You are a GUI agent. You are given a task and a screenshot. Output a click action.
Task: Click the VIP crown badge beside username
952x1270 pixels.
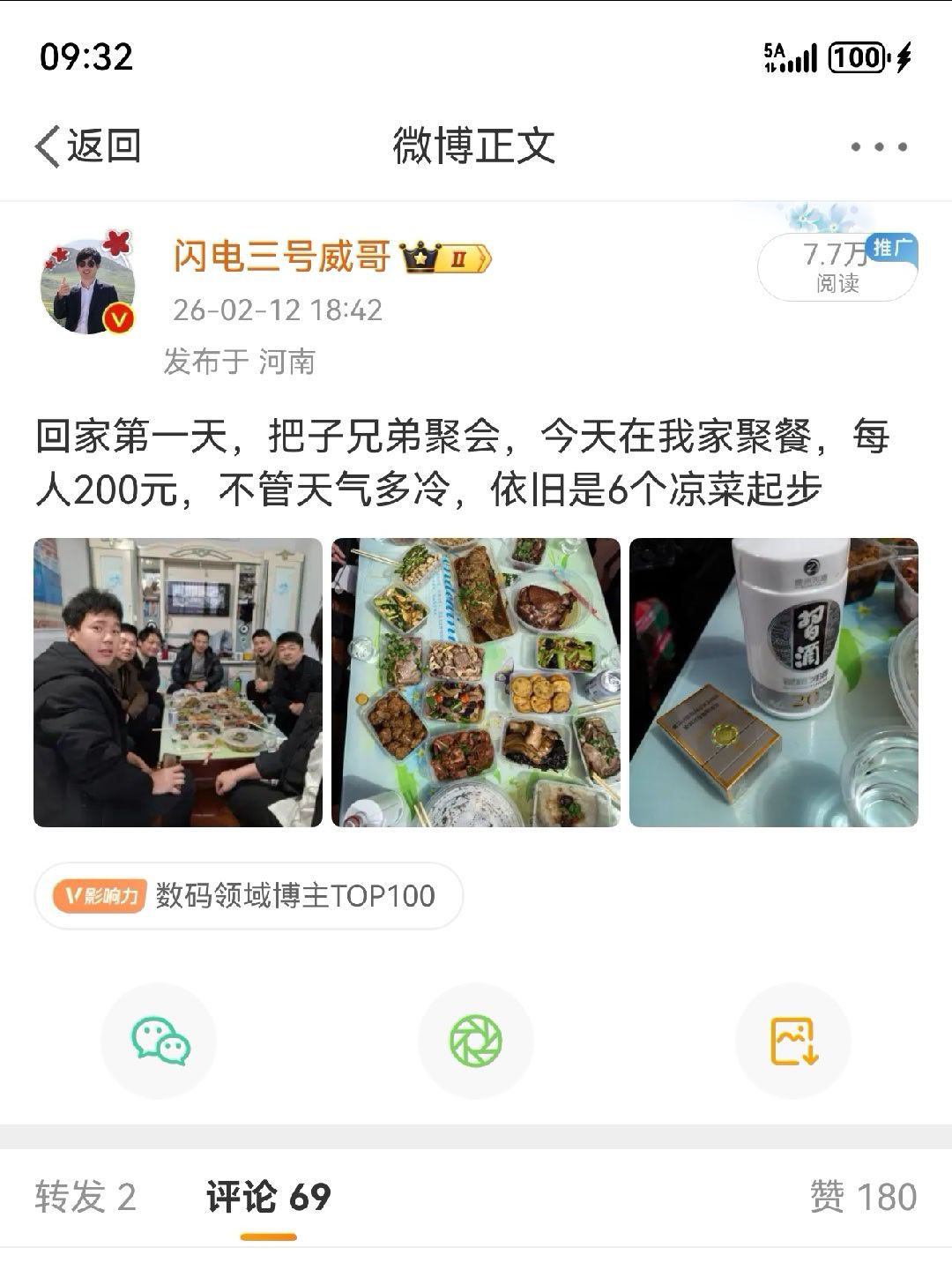pos(422,256)
